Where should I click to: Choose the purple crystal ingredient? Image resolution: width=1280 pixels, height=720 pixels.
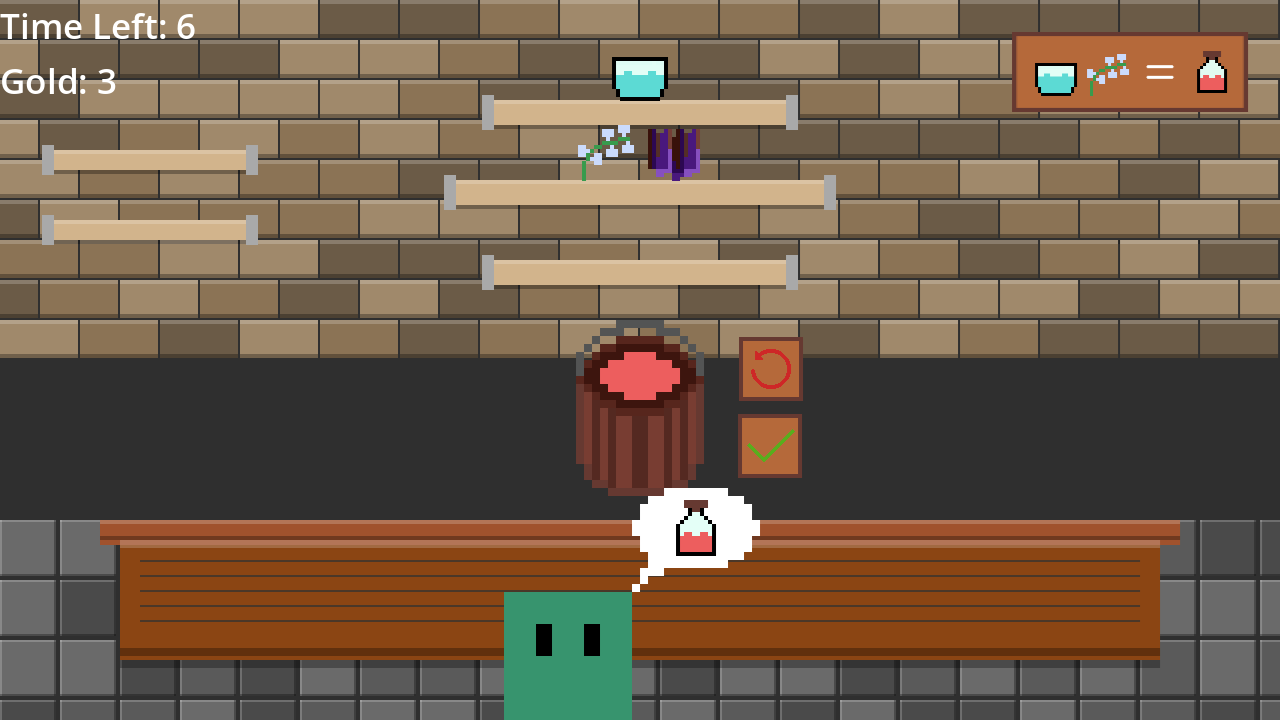click(673, 153)
